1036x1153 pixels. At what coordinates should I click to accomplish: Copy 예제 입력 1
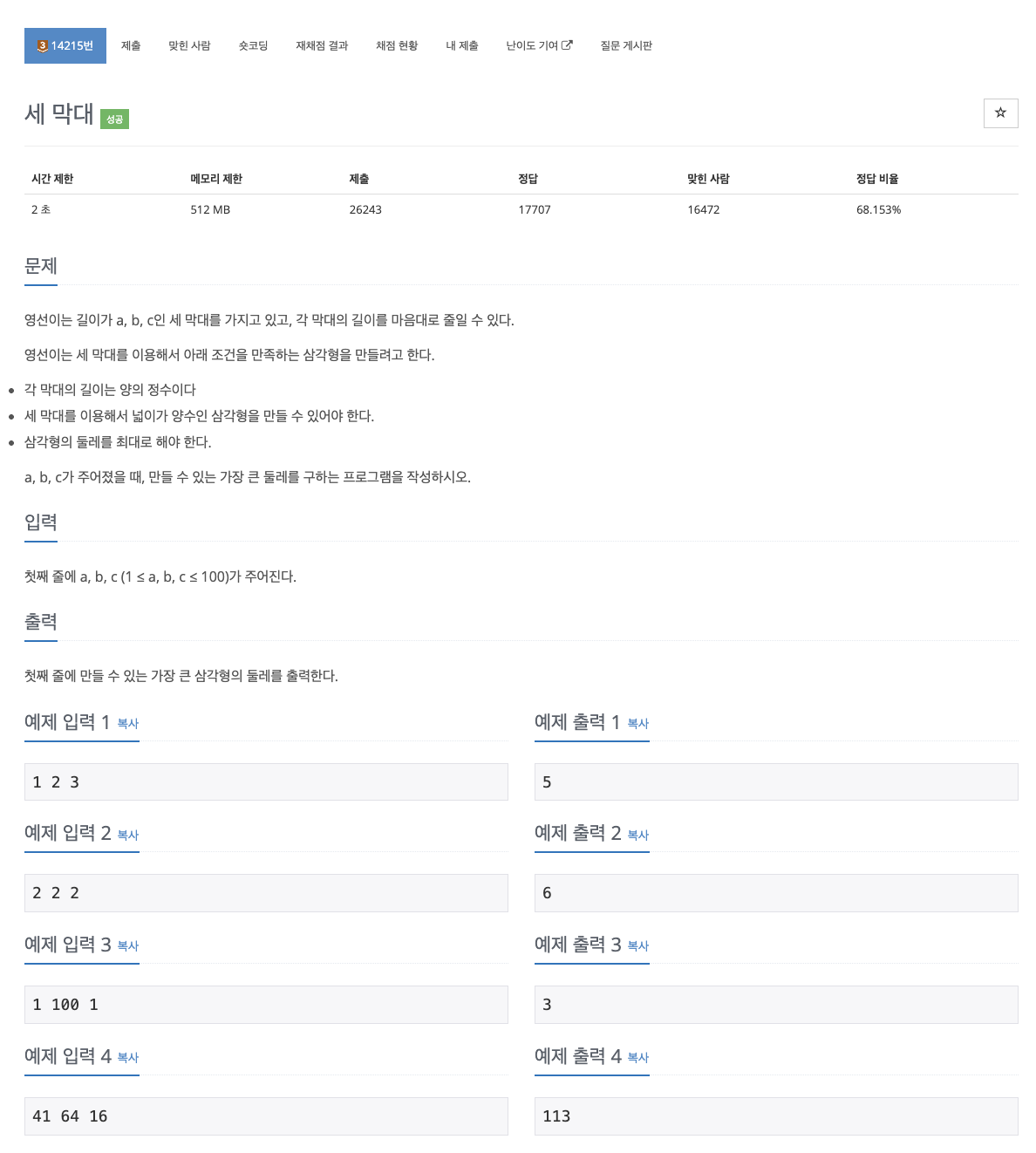coord(128,724)
